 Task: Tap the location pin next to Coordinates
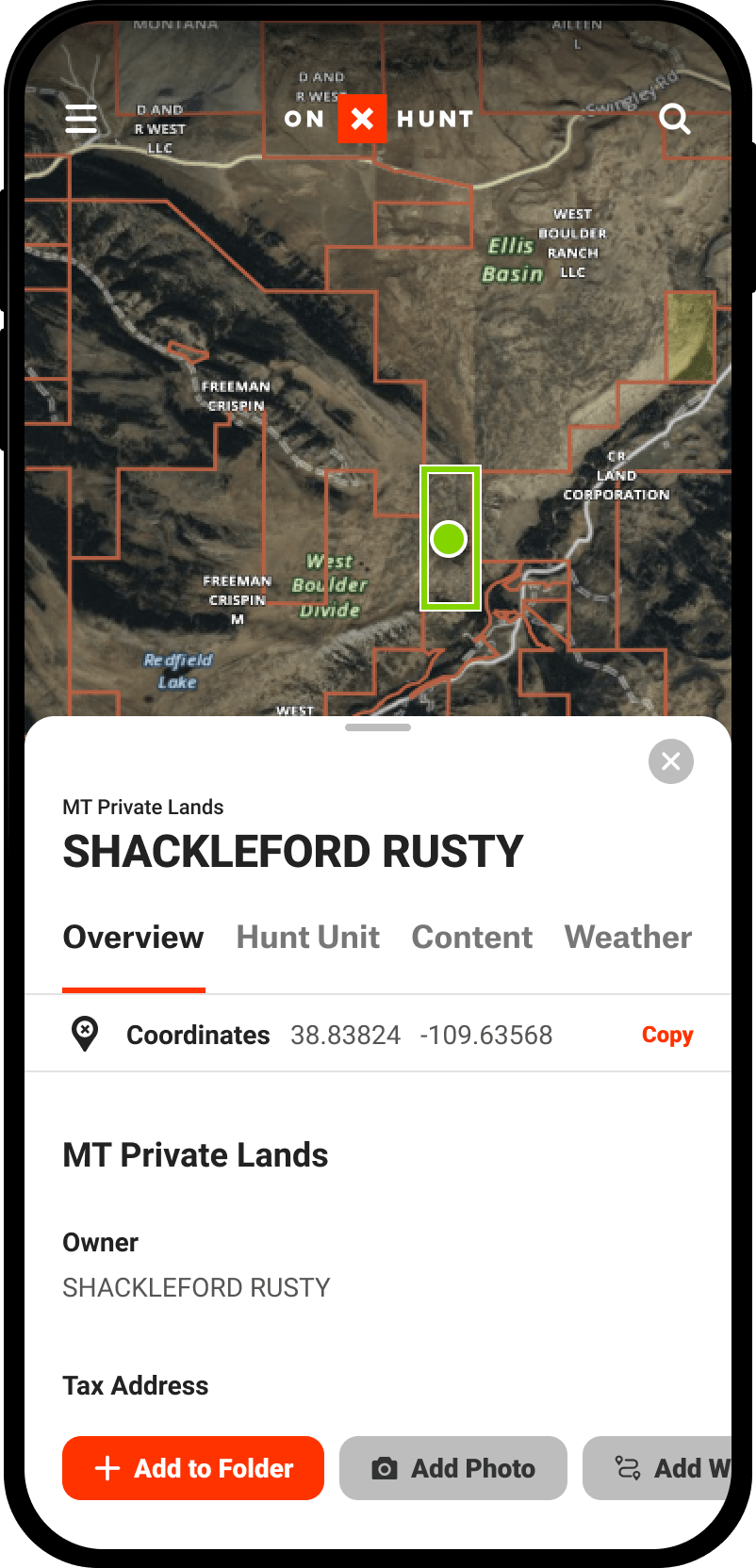(x=85, y=1033)
